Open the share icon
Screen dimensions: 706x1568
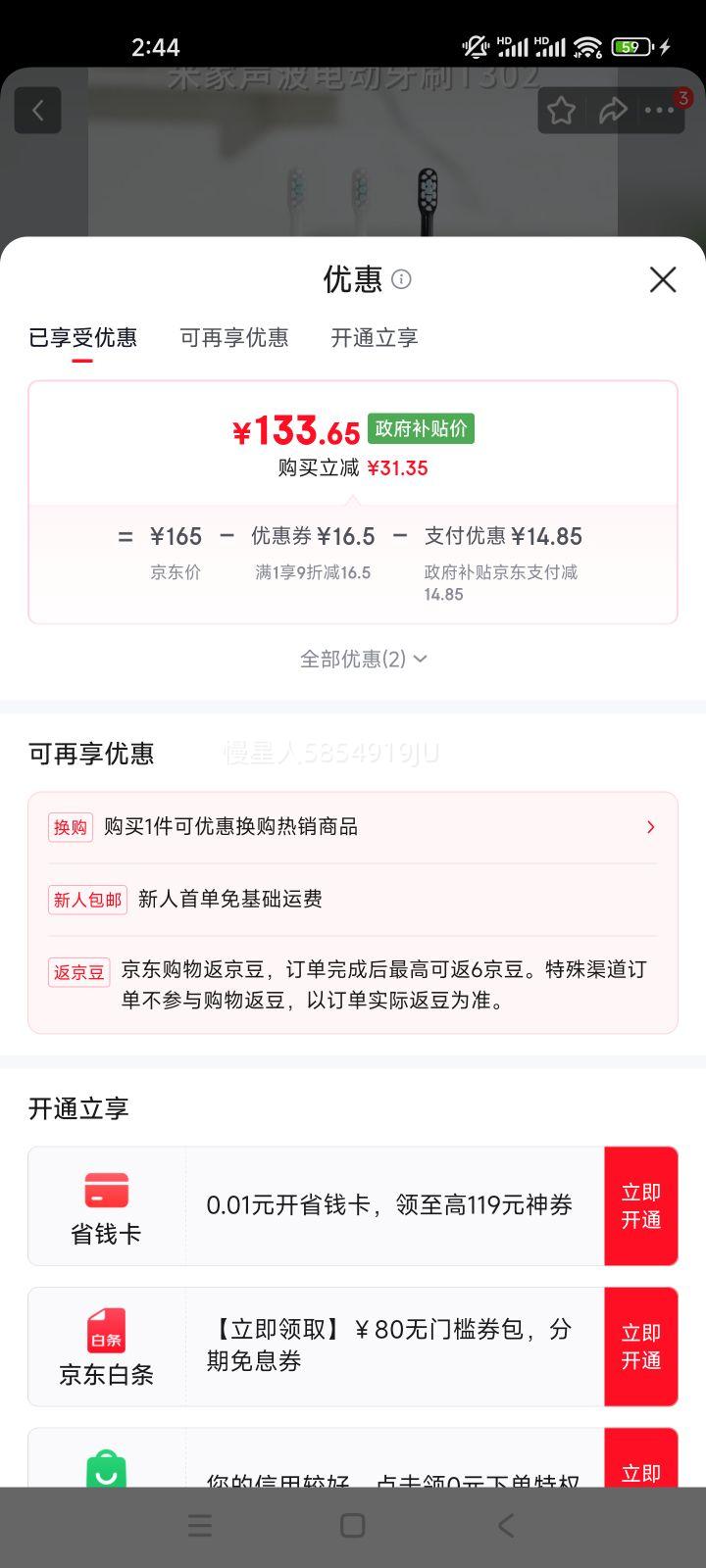click(614, 110)
